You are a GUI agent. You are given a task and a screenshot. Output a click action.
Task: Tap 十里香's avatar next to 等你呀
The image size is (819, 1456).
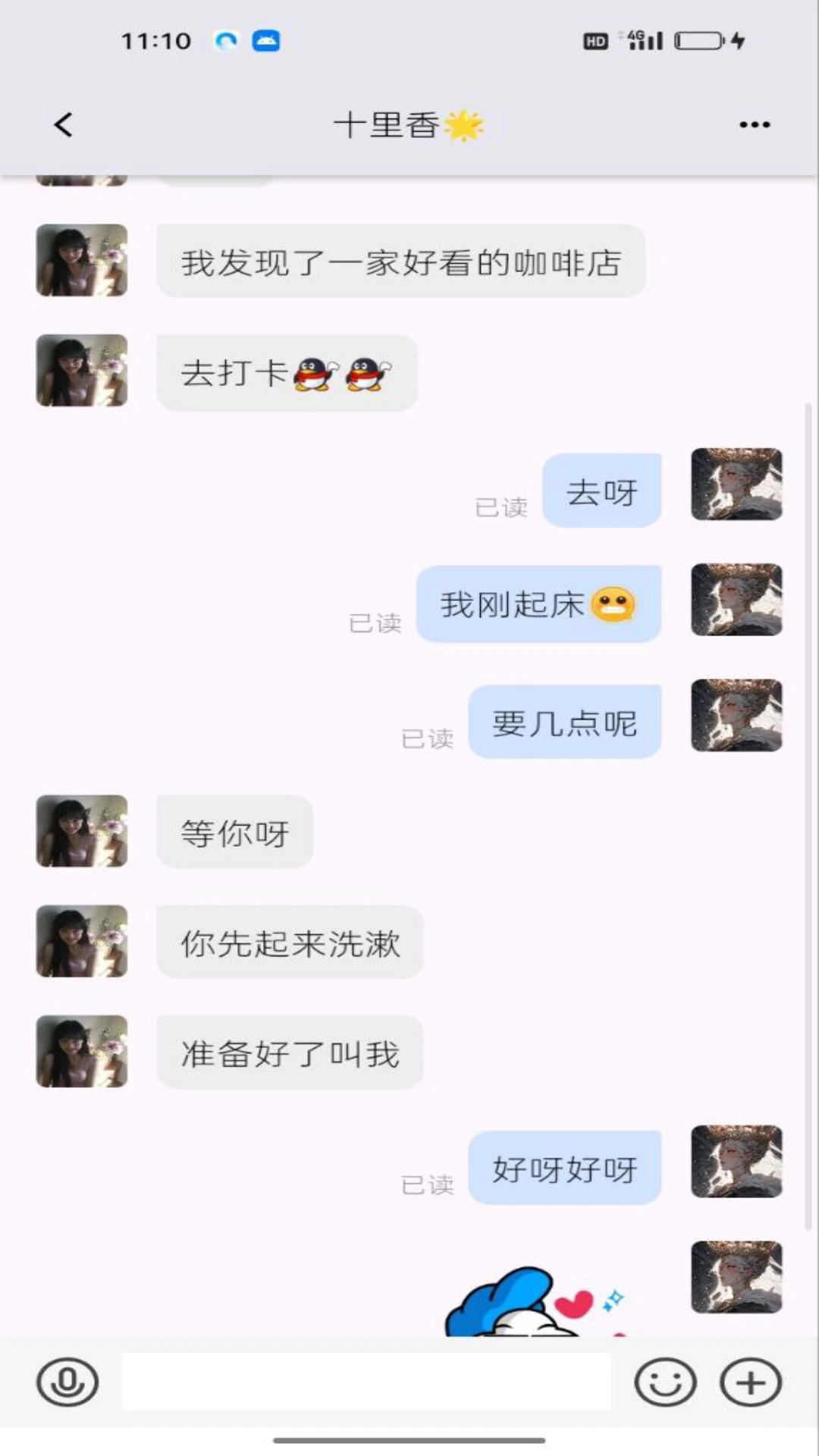point(80,831)
